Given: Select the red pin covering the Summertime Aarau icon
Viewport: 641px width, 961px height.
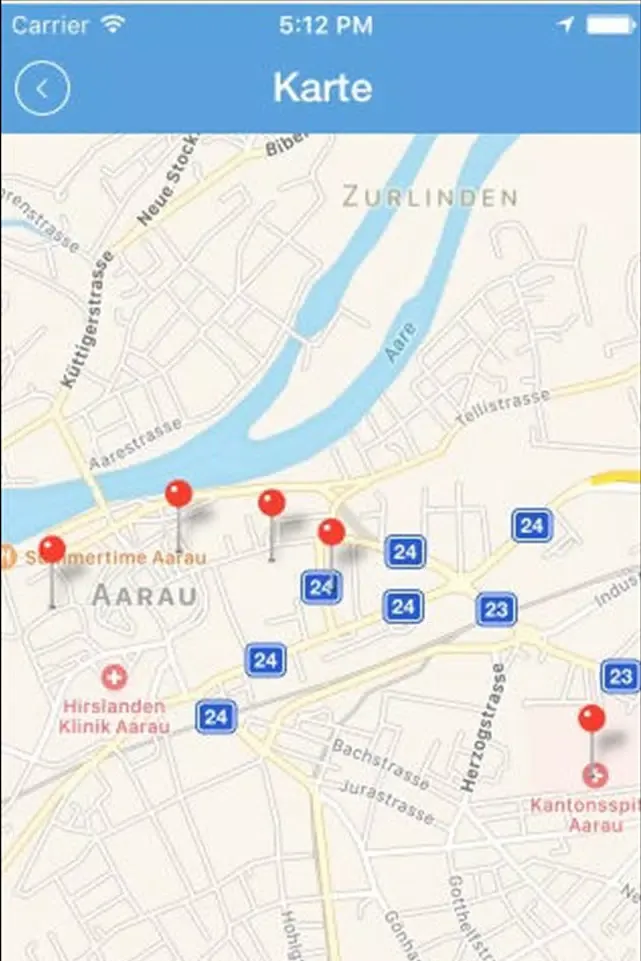Looking at the screenshot, I should (52, 550).
